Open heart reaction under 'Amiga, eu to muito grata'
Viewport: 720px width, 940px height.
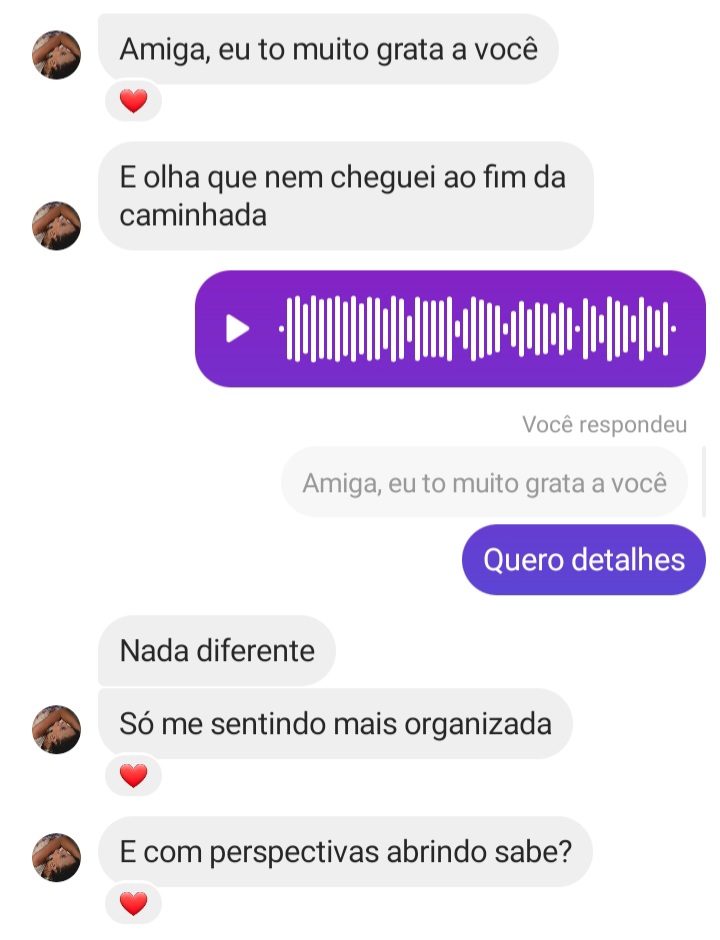click(133, 101)
